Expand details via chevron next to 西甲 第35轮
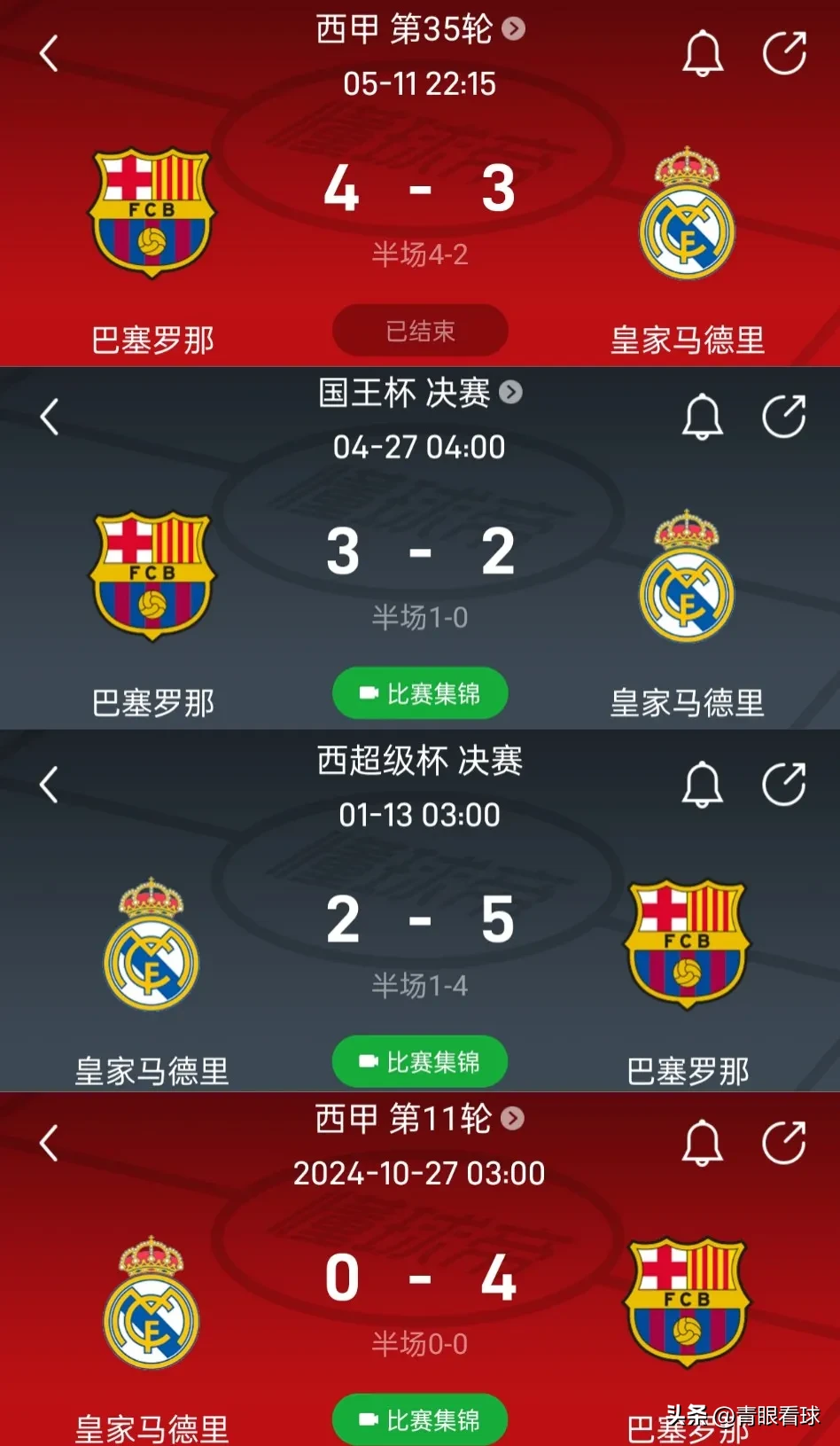Image resolution: width=840 pixels, height=1446 pixels. [x=516, y=27]
